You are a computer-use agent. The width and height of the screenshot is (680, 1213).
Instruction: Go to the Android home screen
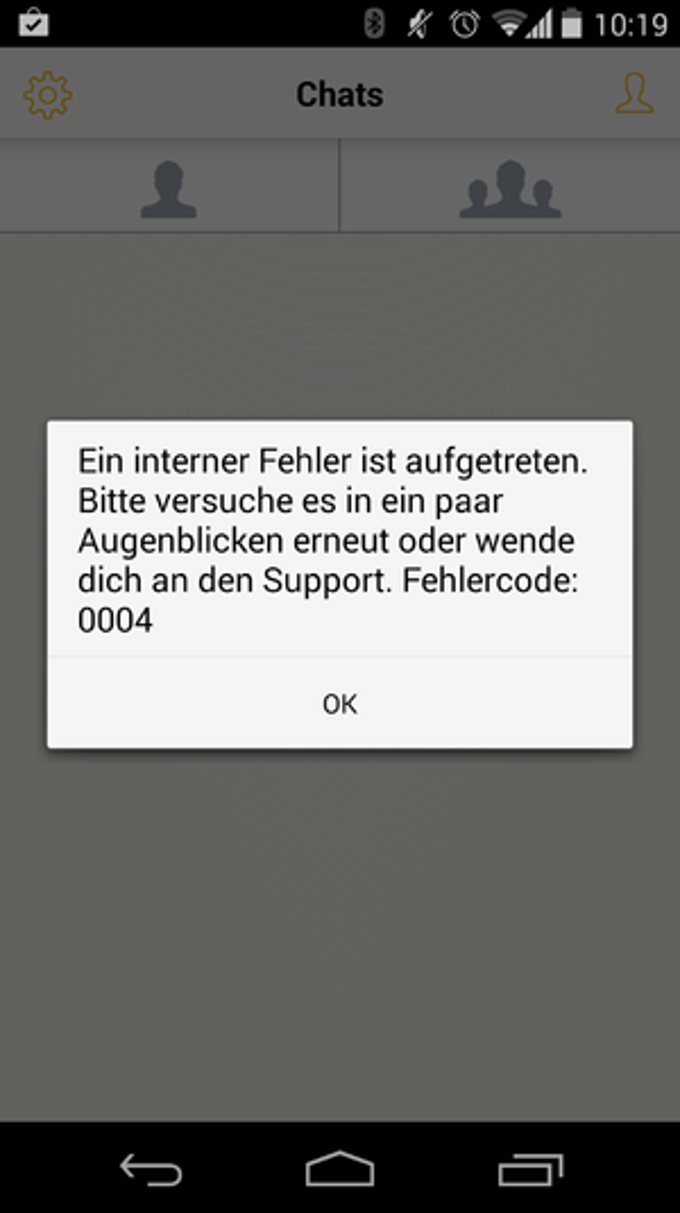coord(340,1168)
